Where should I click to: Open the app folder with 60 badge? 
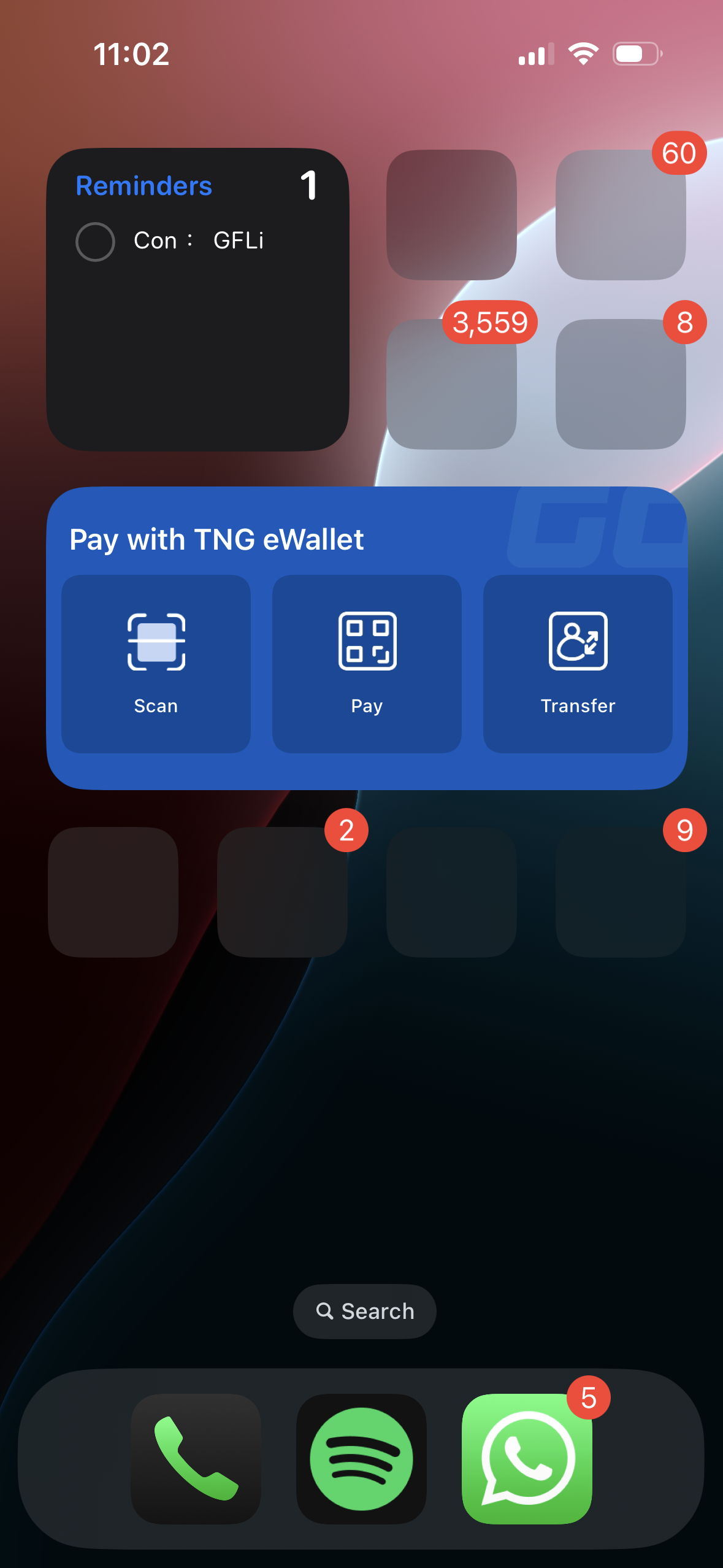(x=621, y=215)
